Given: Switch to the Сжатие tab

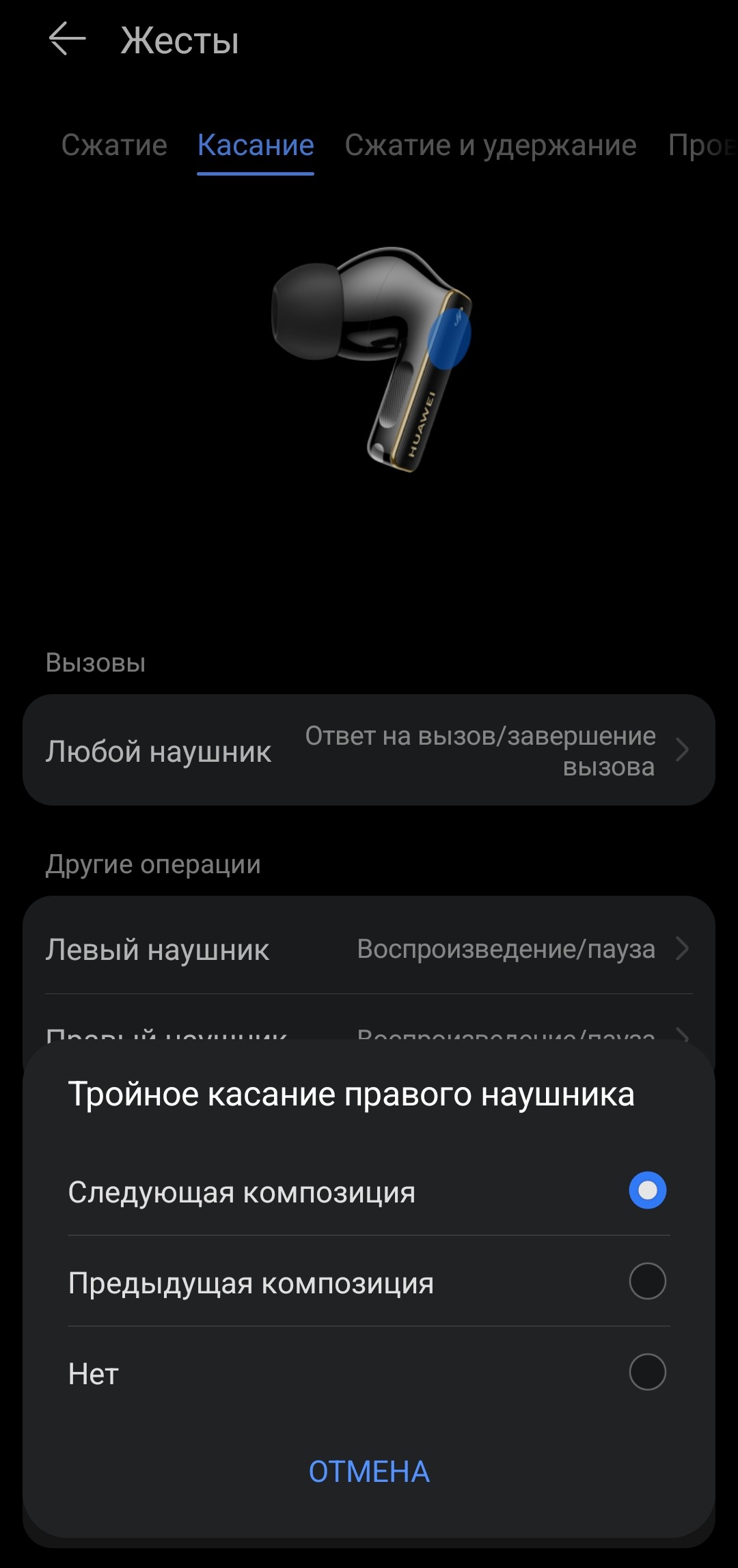Looking at the screenshot, I should click(x=114, y=146).
